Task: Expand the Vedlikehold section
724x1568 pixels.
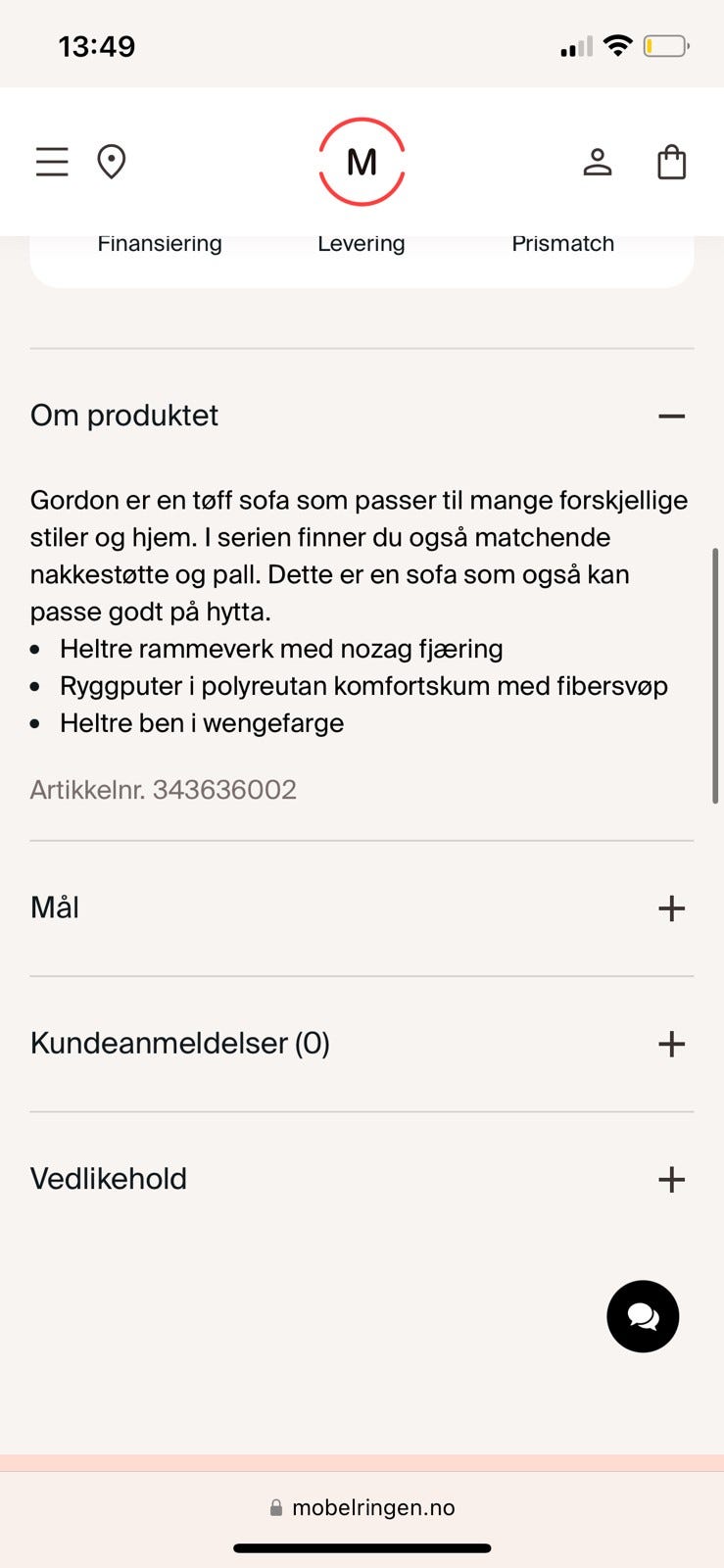Action: [x=672, y=1179]
